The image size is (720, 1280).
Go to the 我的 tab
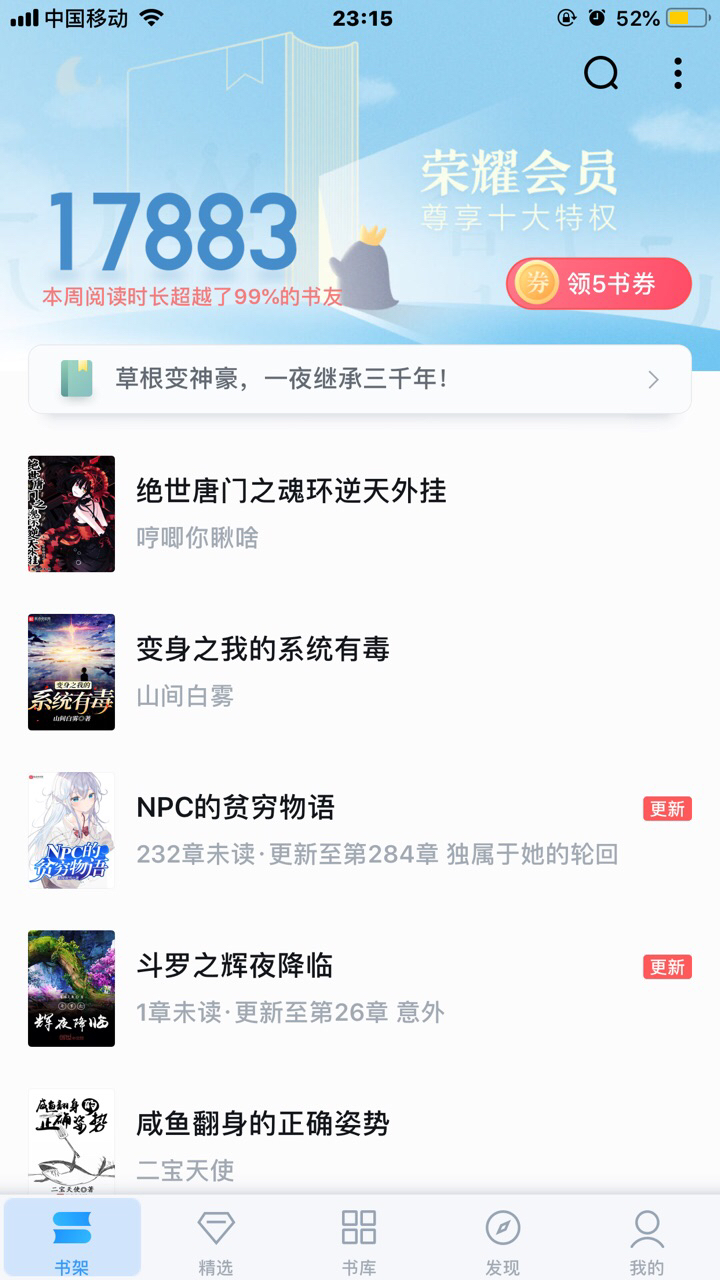[x=647, y=1240]
